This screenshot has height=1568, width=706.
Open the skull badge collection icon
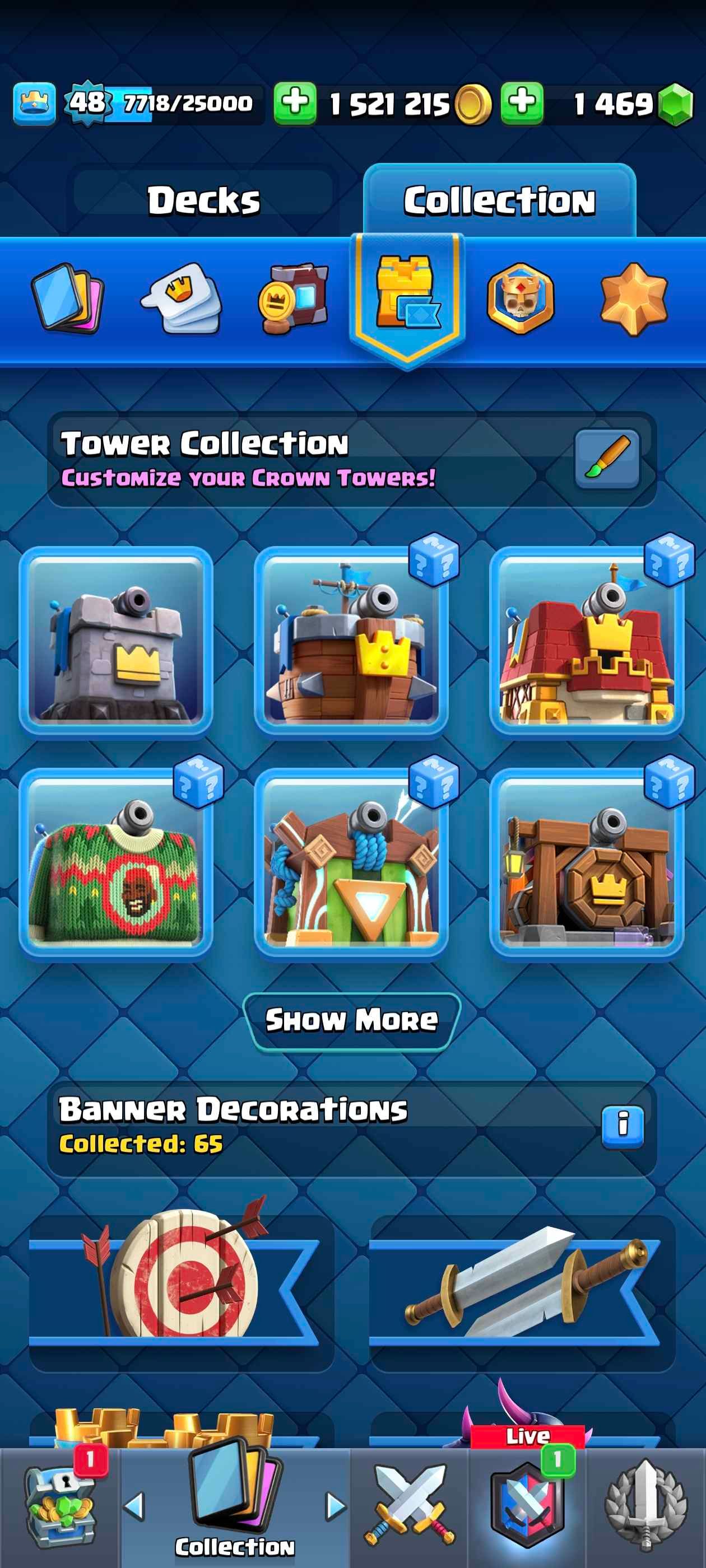coord(520,298)
